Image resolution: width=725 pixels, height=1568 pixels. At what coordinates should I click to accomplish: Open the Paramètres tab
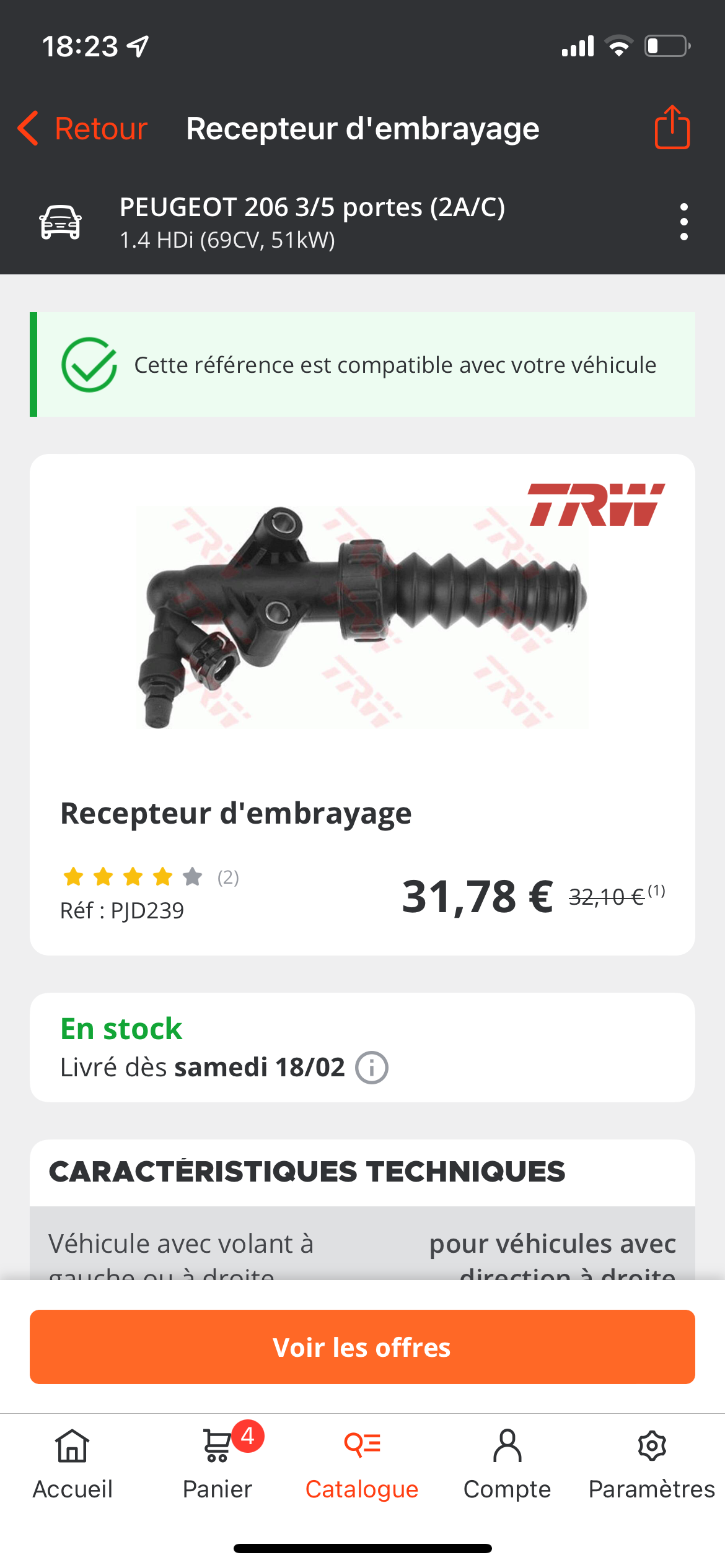click(x=652, y=1463)
